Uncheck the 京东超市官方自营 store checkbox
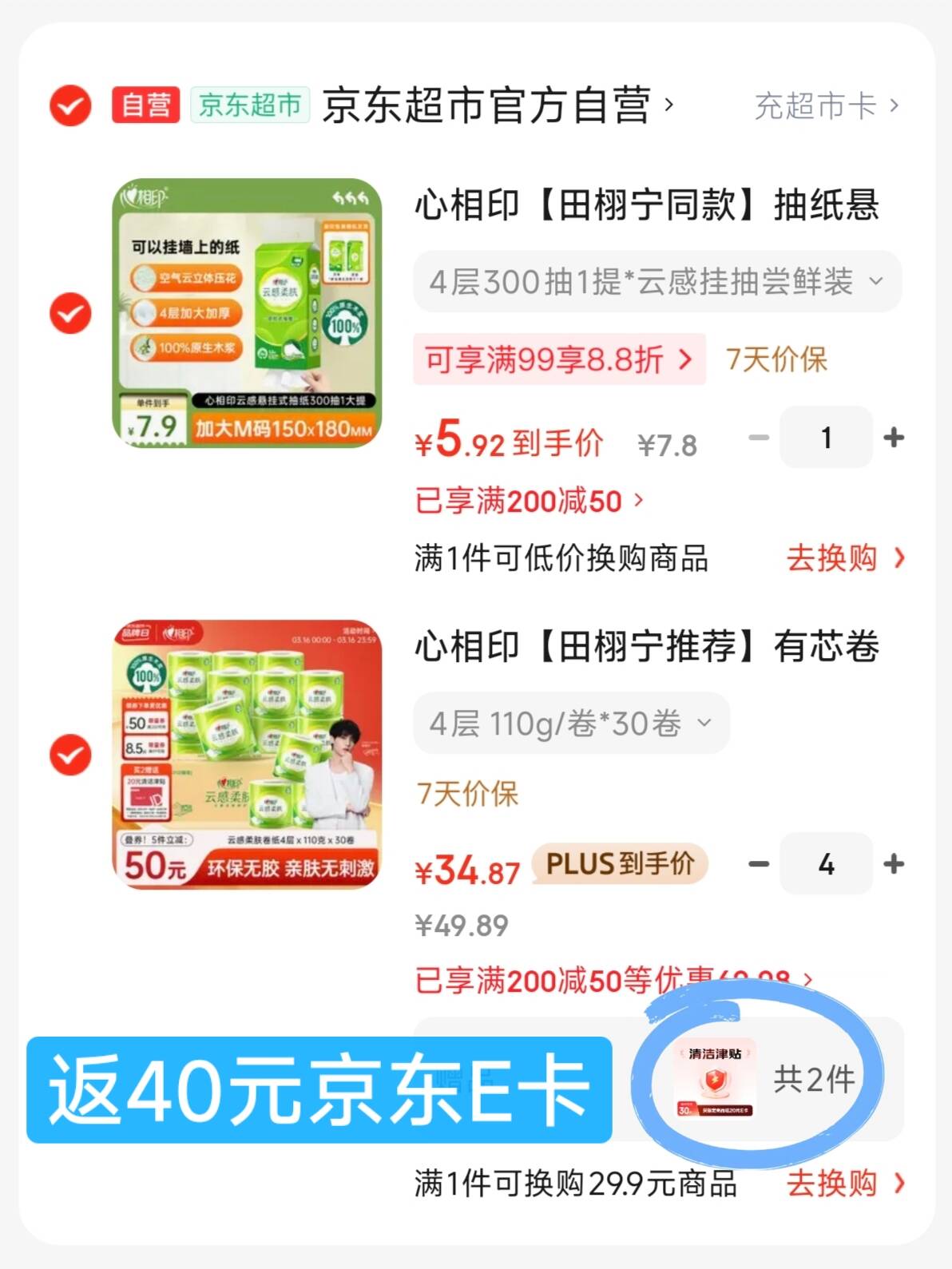952x1269 pixels. [70, 105]
